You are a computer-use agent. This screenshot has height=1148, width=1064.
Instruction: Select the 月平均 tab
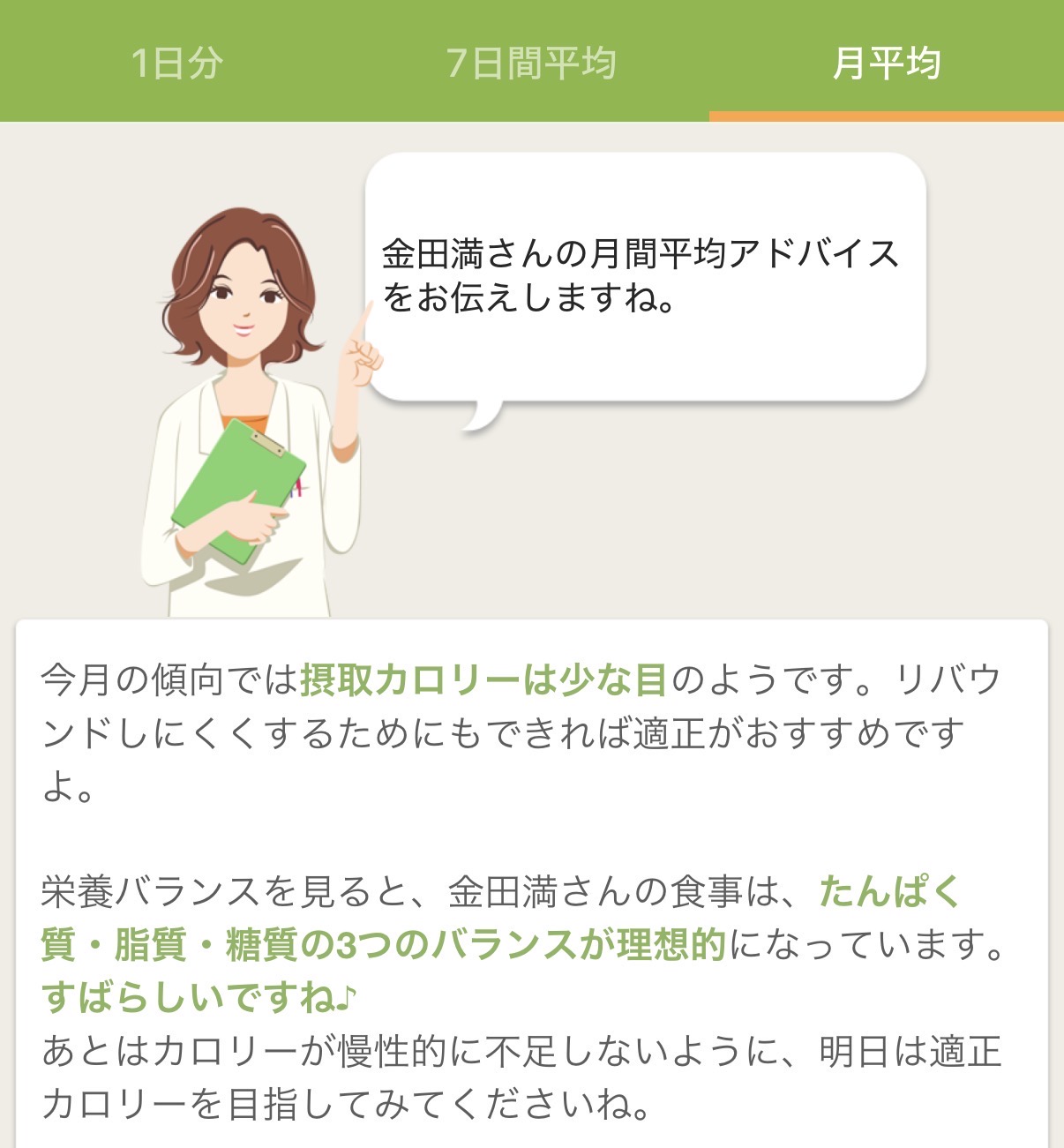[x=886, y=63]
